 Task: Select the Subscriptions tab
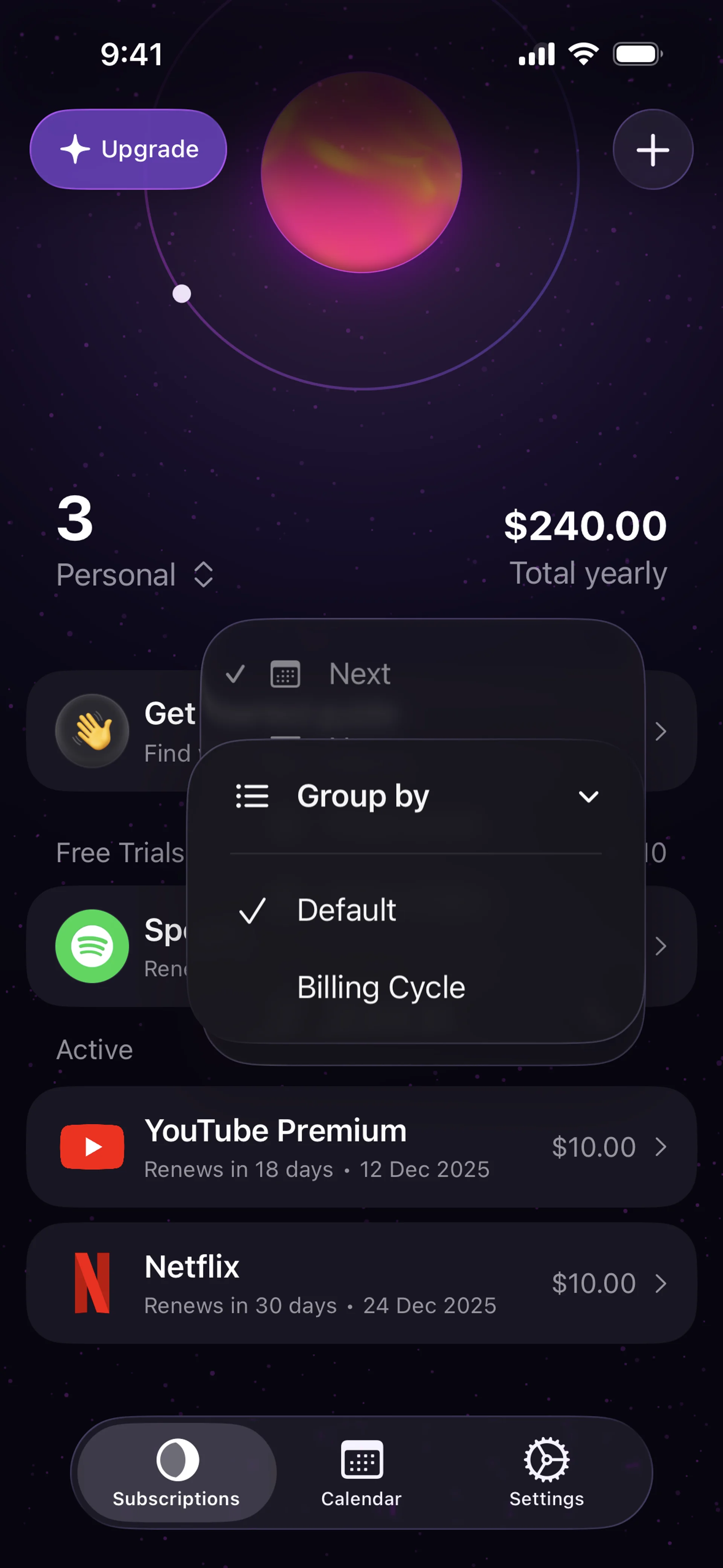(x=177, y=1472)
